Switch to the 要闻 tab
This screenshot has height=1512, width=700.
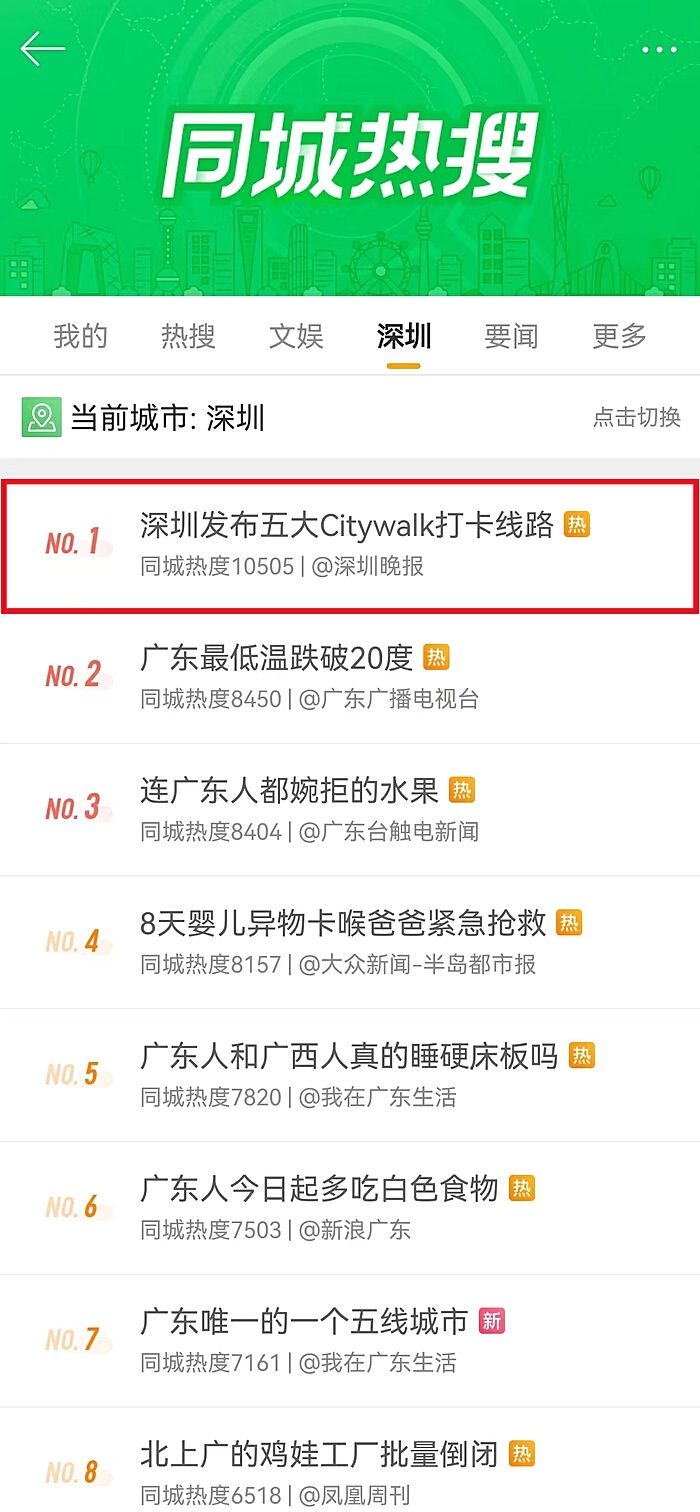[511, 336]
